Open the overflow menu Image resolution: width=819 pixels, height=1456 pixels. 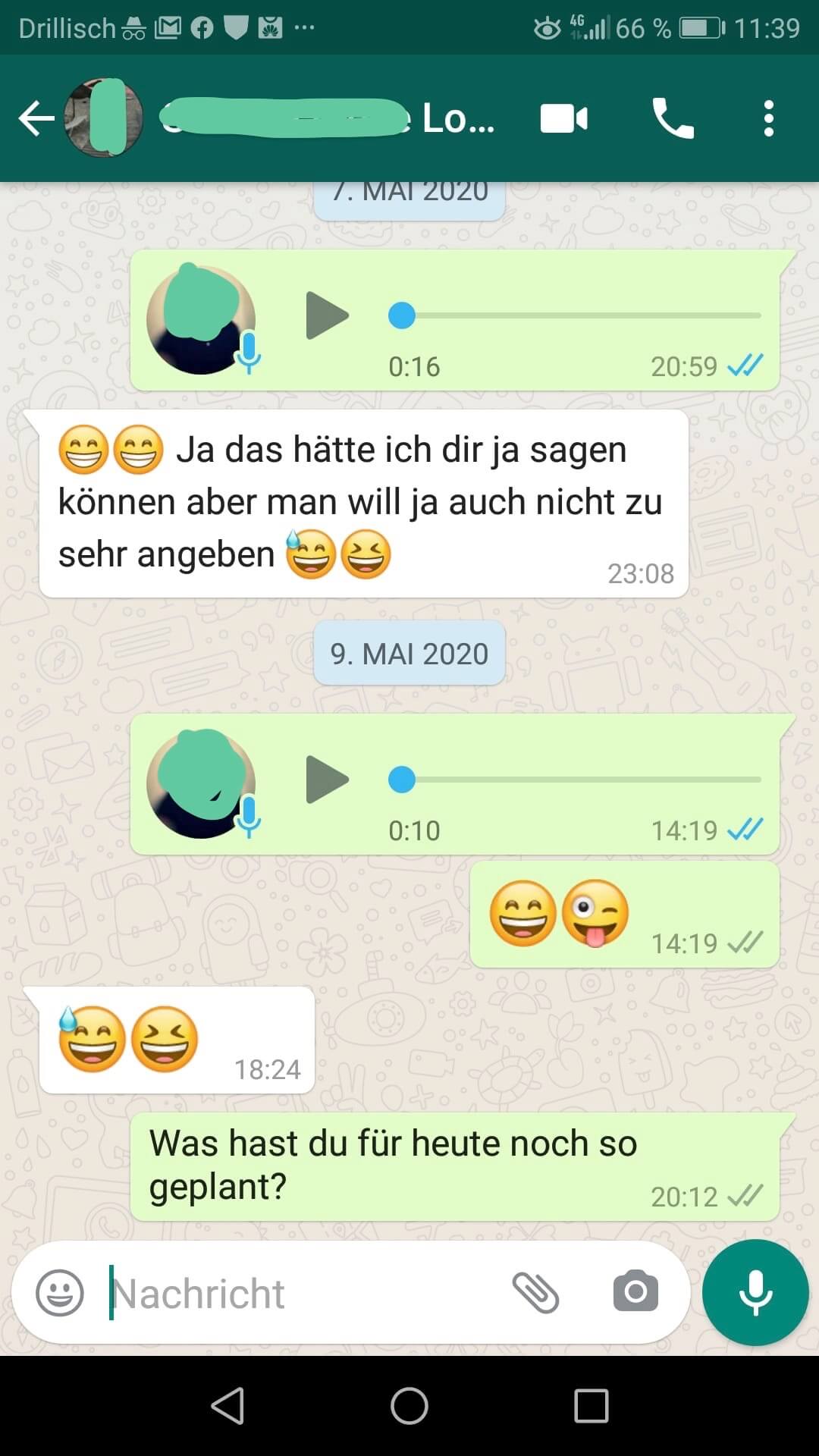pos(768,119)
